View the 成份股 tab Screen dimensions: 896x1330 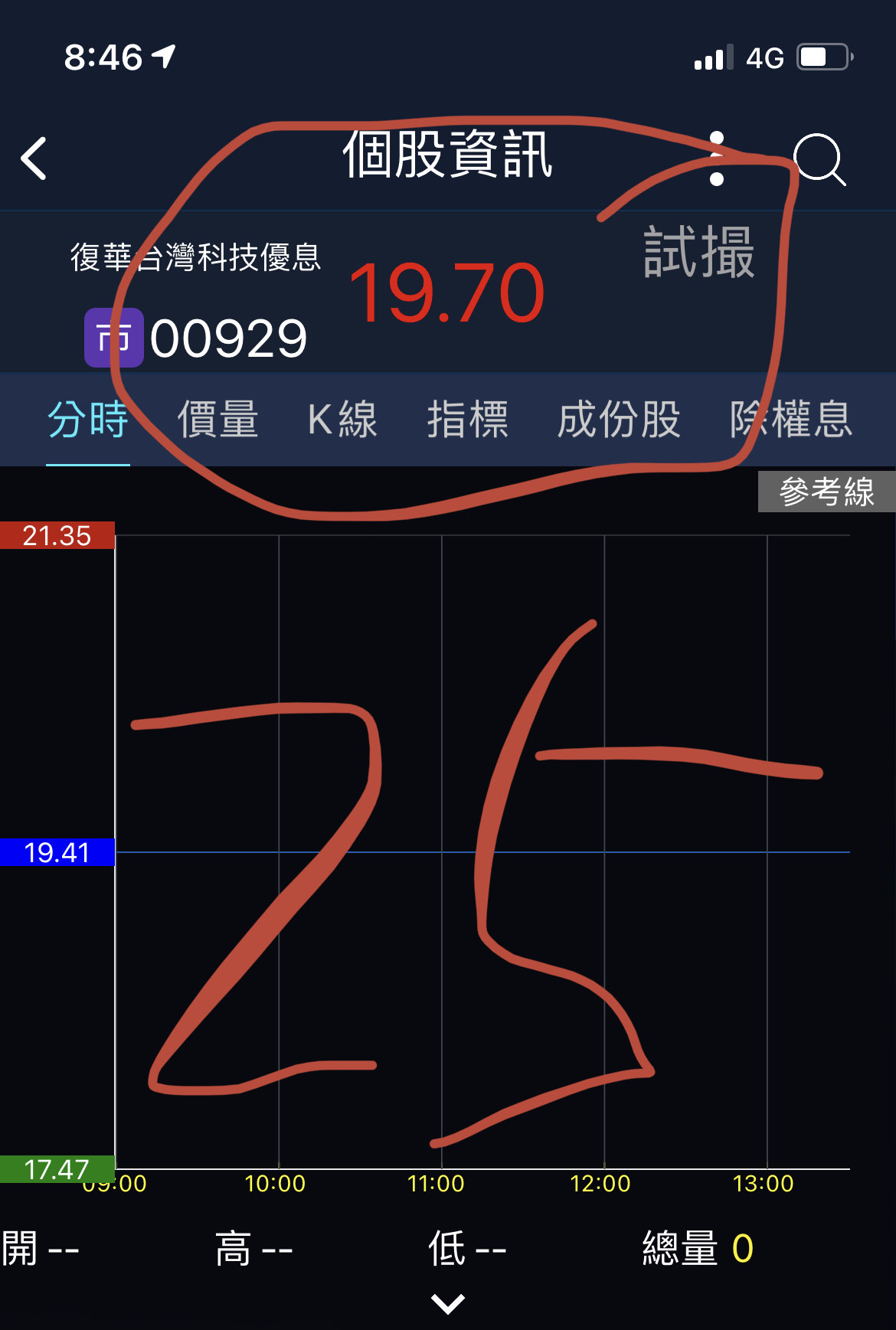pos(619,420)
